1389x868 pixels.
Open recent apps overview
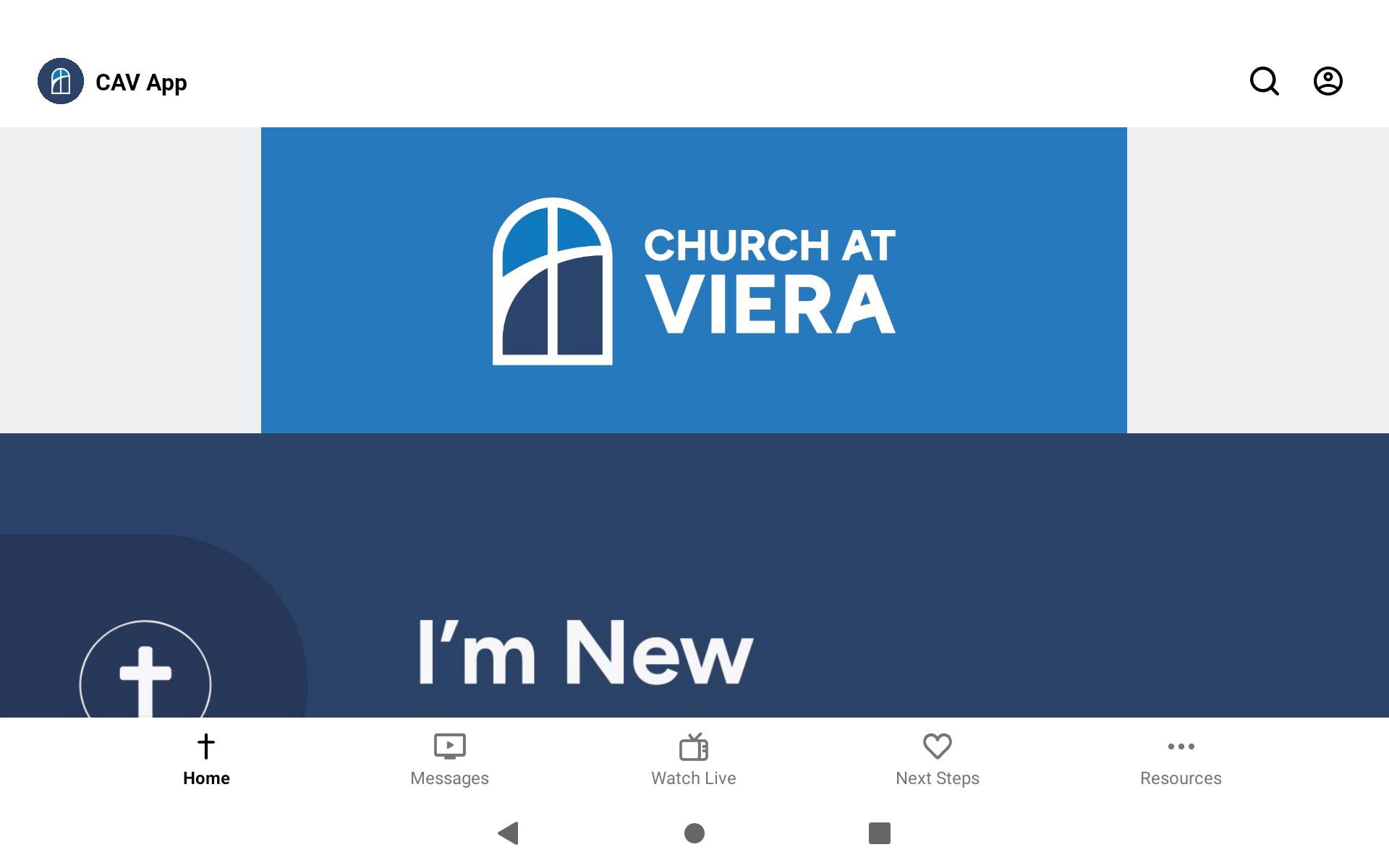879,833
